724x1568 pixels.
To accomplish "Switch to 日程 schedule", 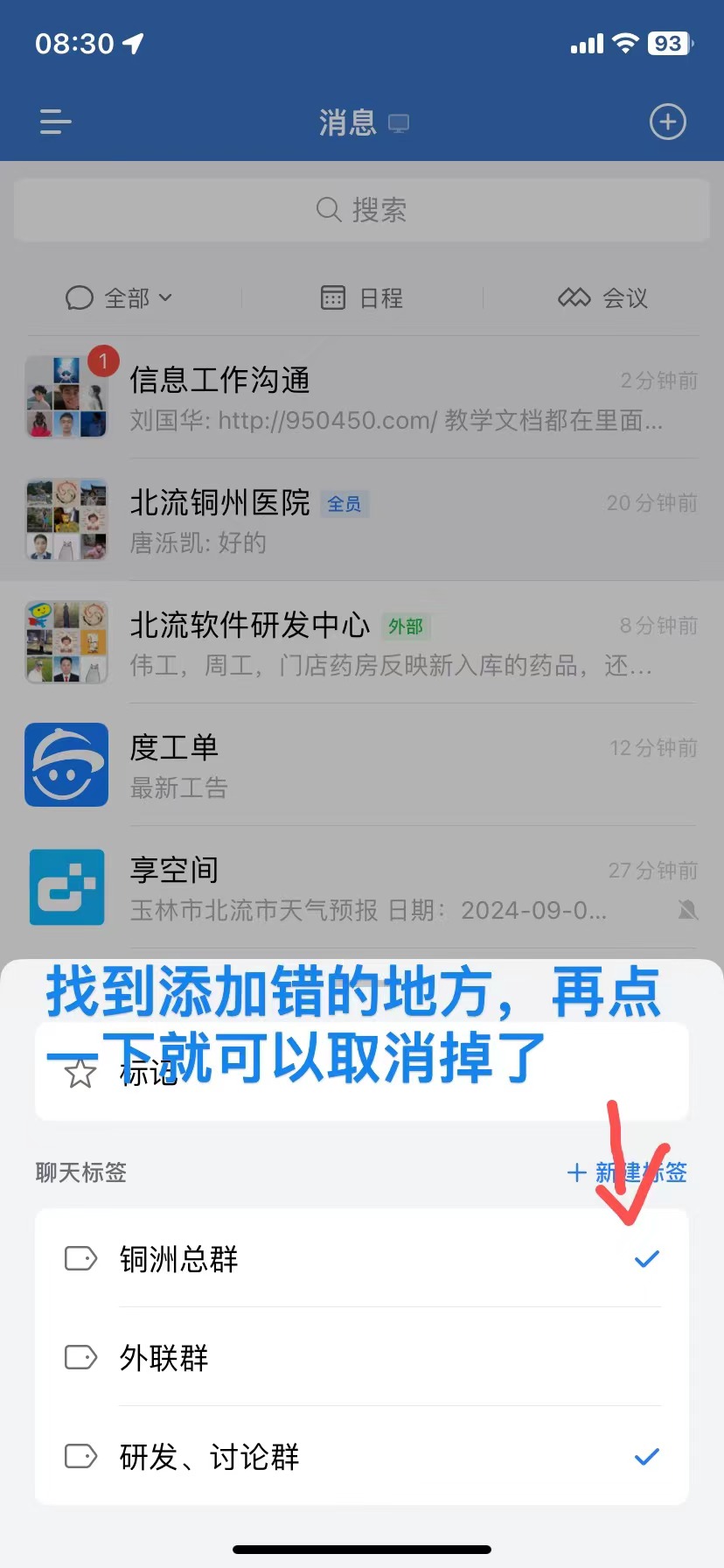I will pyautogui.click(x=361, y=298).
